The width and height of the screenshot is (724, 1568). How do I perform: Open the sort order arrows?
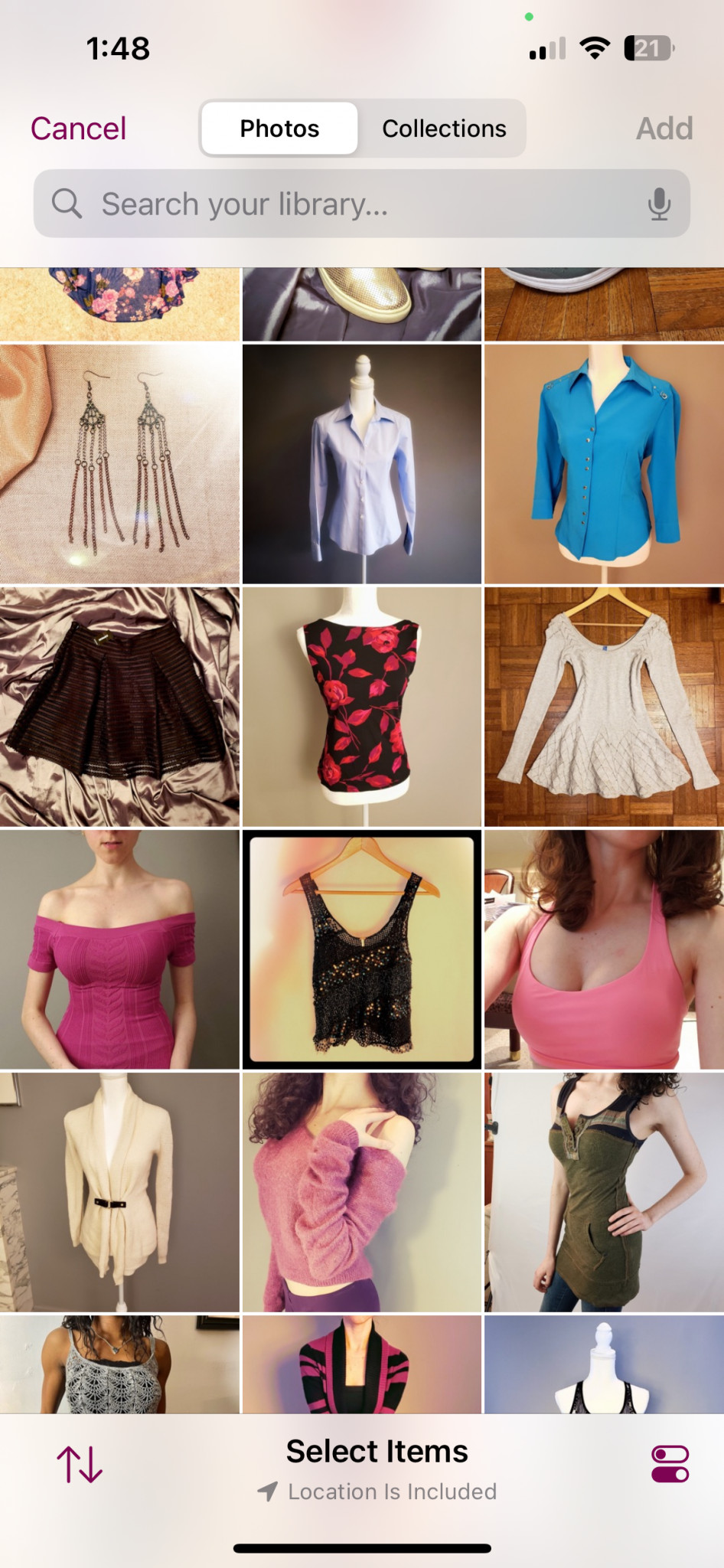point(80,1464)
